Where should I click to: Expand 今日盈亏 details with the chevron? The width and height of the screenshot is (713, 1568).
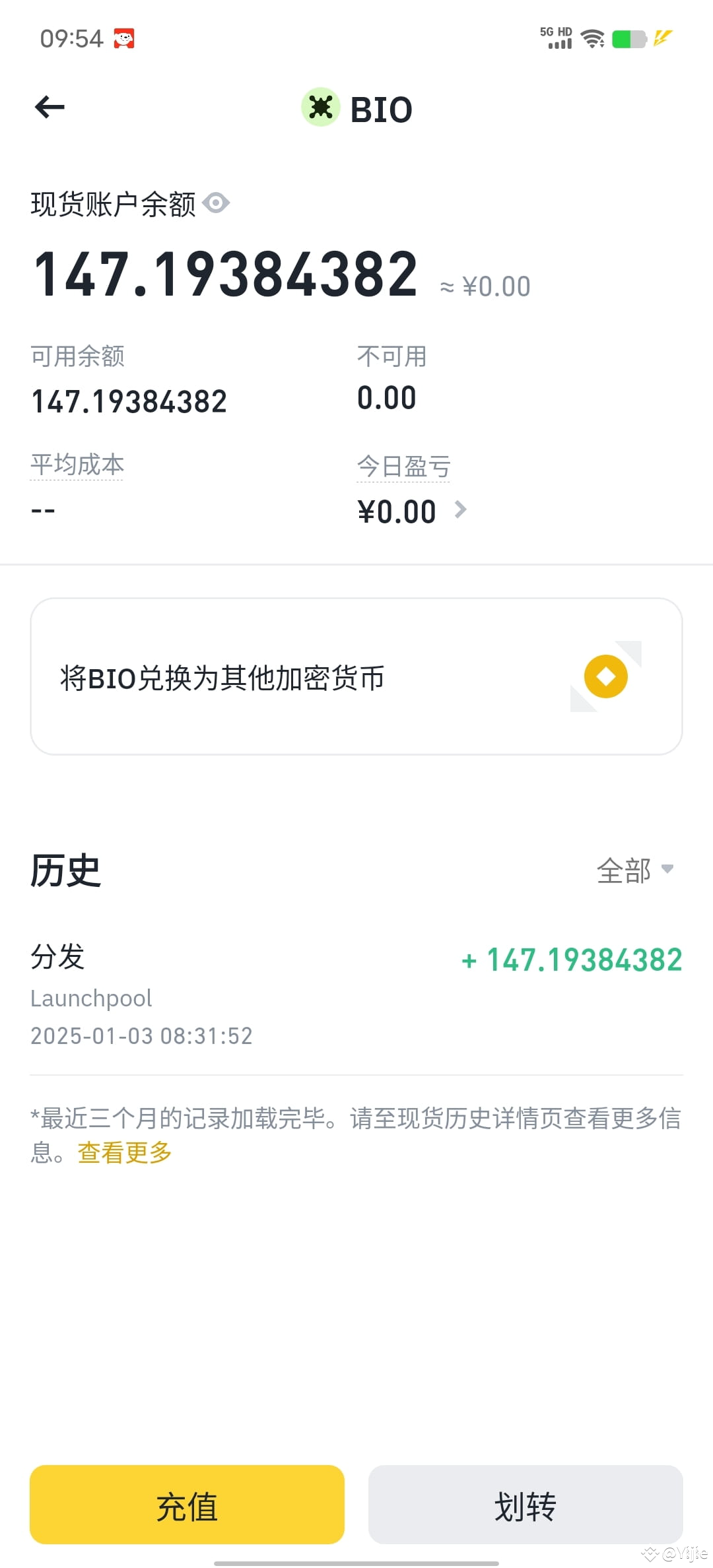[462, 509]
